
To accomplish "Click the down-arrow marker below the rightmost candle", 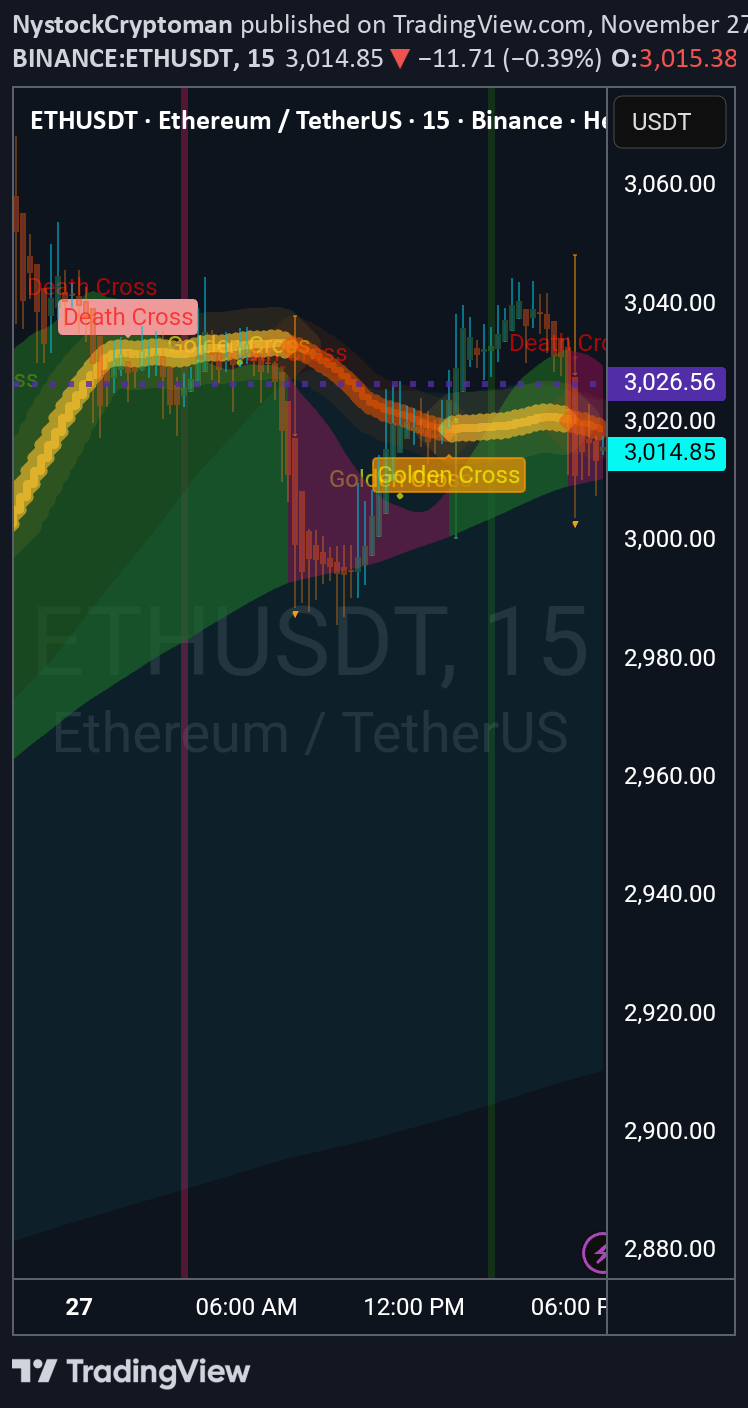I will click(x=575, y=524).
